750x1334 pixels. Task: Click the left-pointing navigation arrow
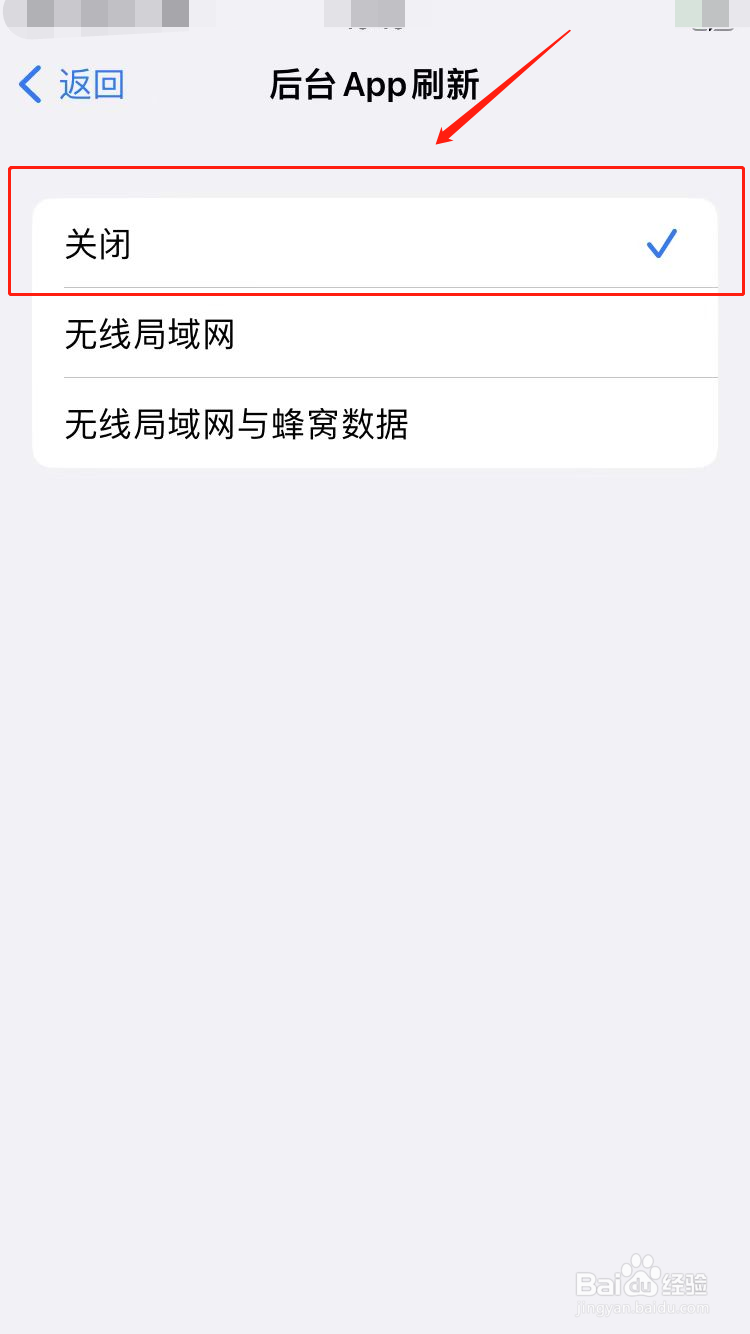tap(30, 85)
